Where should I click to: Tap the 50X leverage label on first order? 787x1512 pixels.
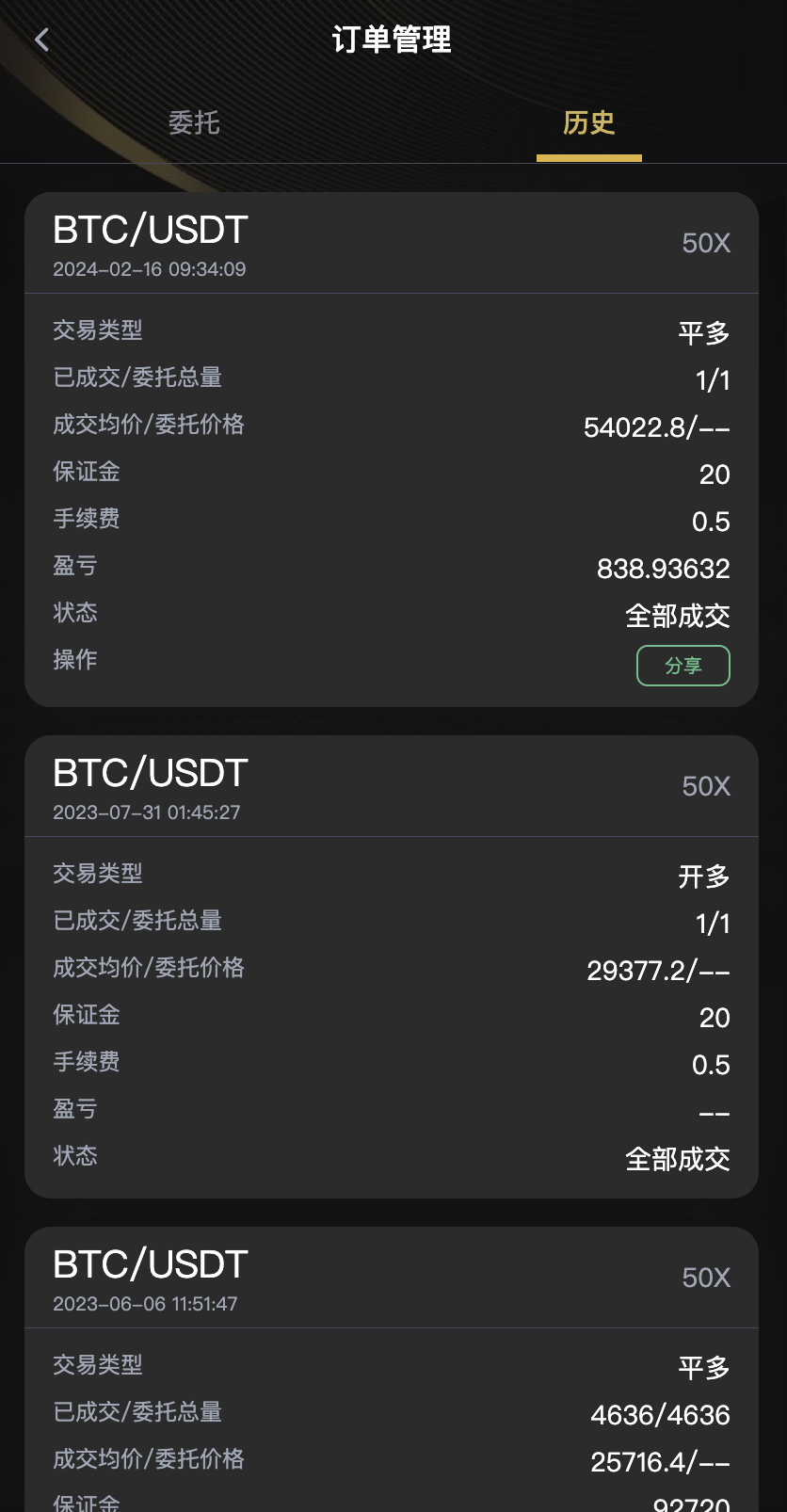point(705,243)
